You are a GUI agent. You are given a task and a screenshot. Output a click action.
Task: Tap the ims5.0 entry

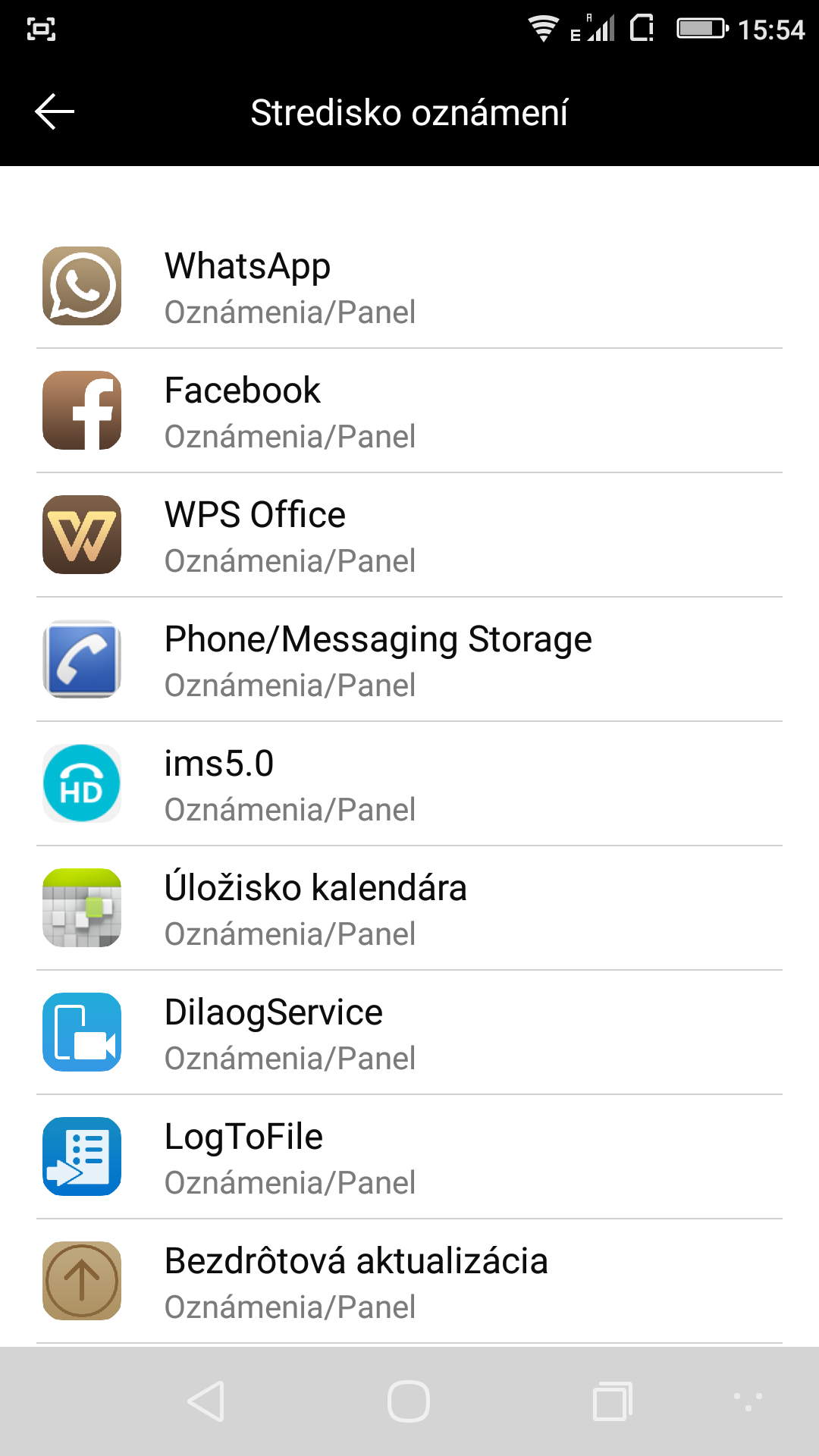point(409,784)
